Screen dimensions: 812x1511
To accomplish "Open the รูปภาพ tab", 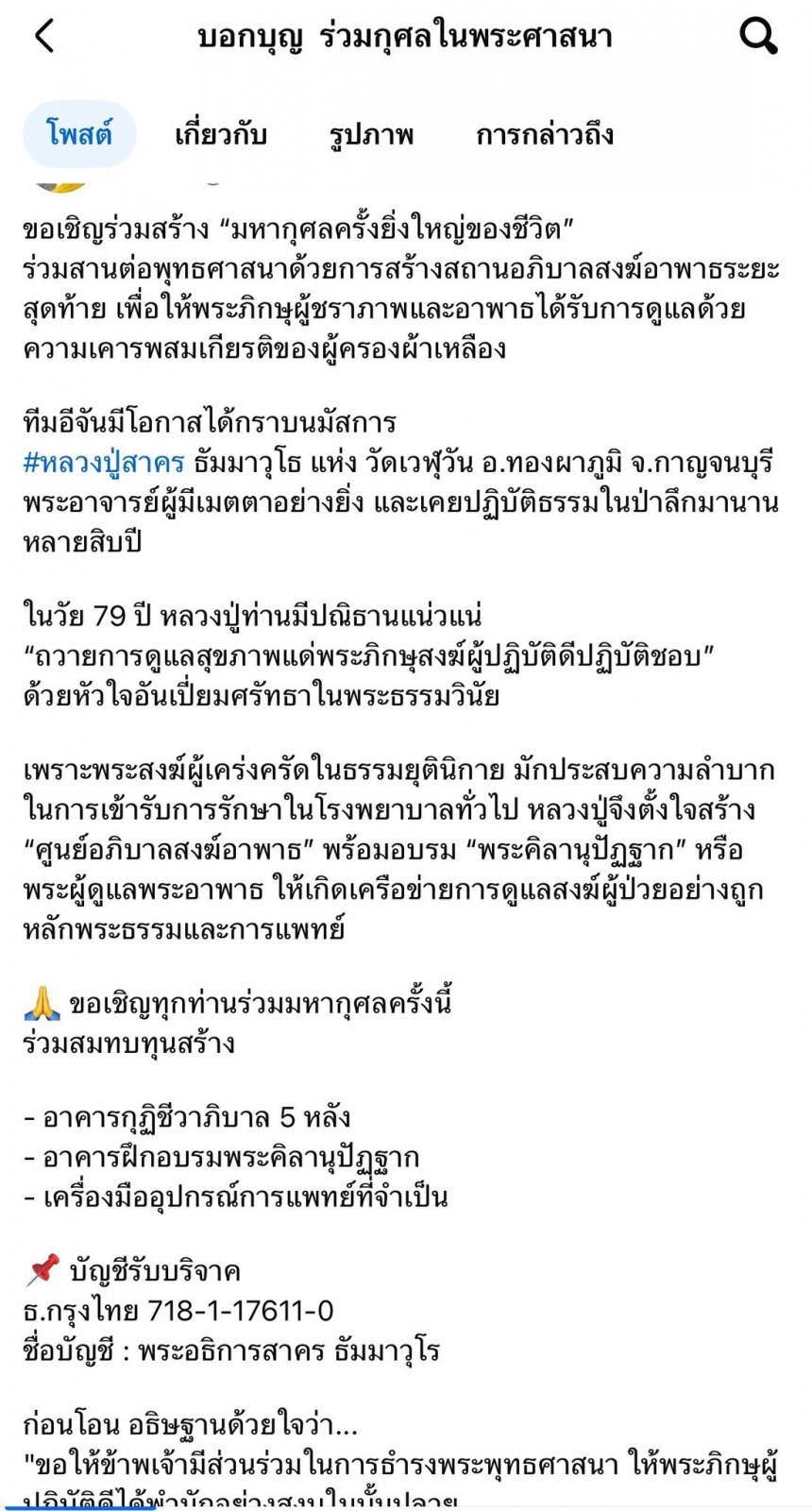I will [x=371, y=134].
